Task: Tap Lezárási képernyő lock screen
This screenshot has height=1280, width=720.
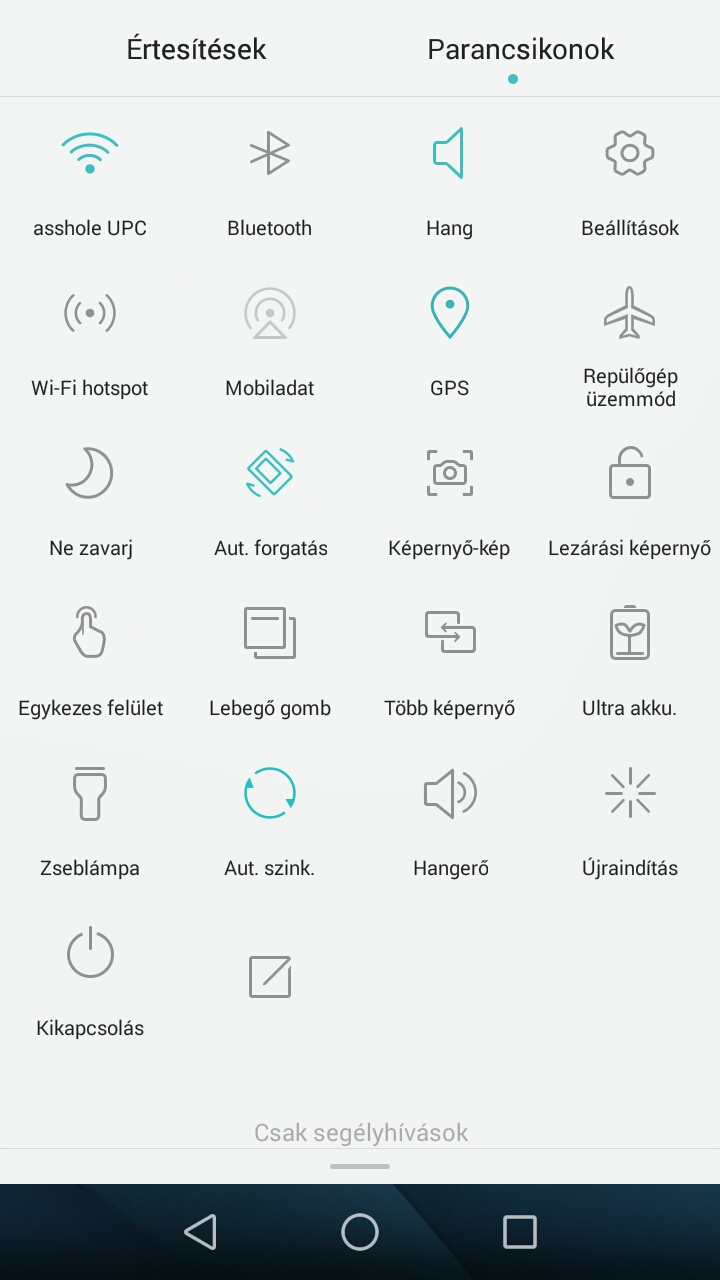Action: (x=629, y=473)
